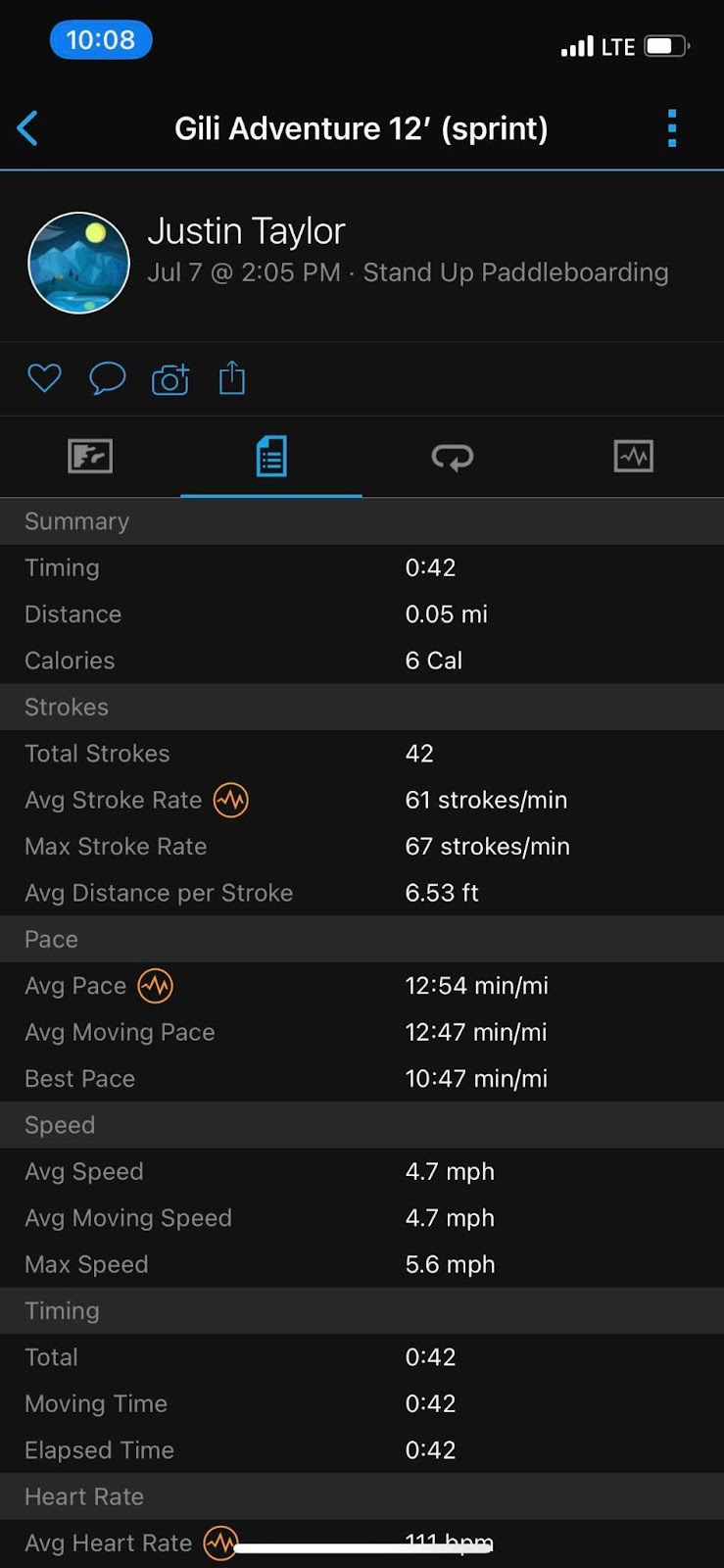Open comments on this activity
Screen dimensions: 724x1568
(x=107, y=378)
